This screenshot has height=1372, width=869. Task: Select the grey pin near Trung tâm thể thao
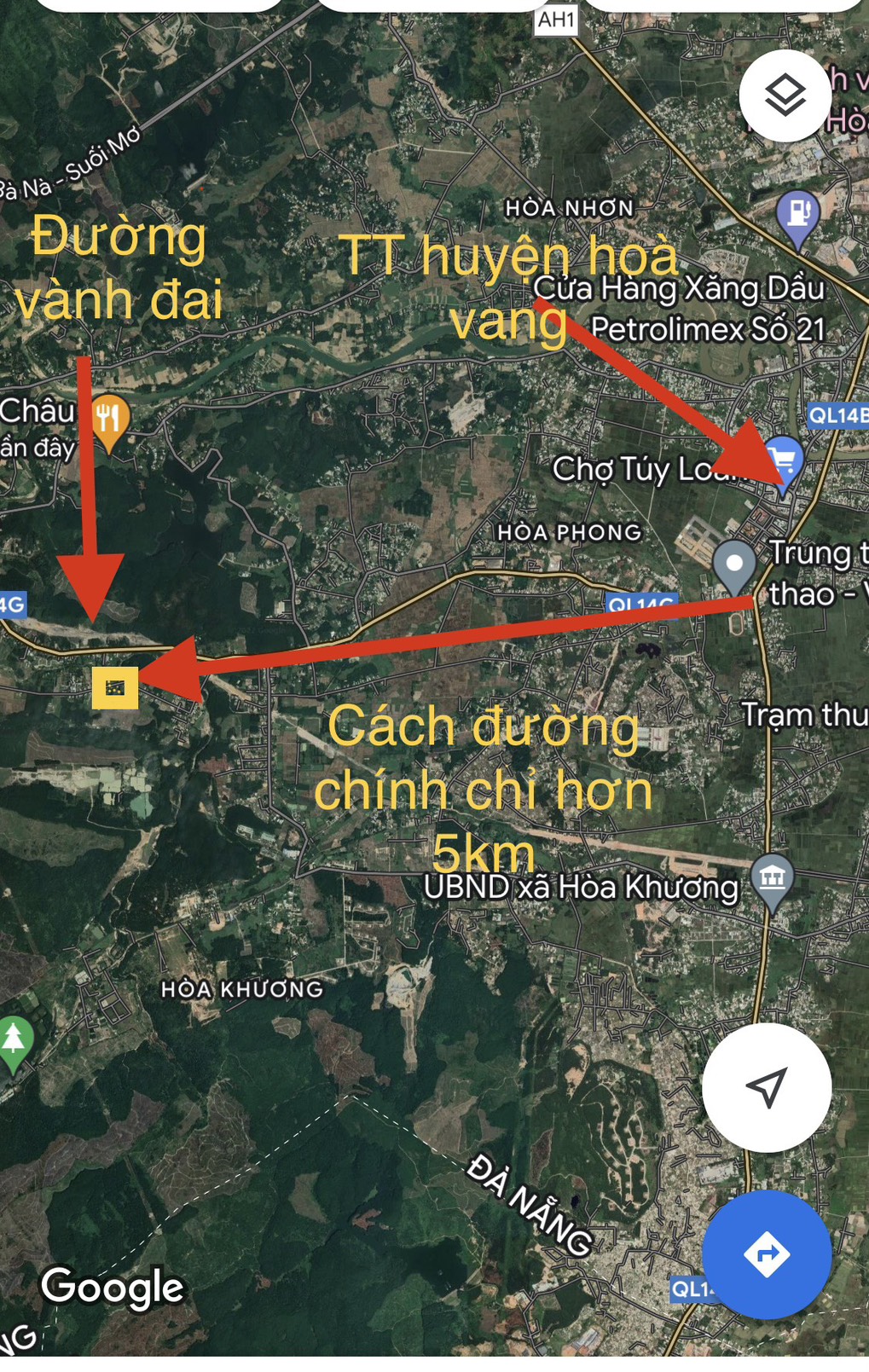pos(734,564)
